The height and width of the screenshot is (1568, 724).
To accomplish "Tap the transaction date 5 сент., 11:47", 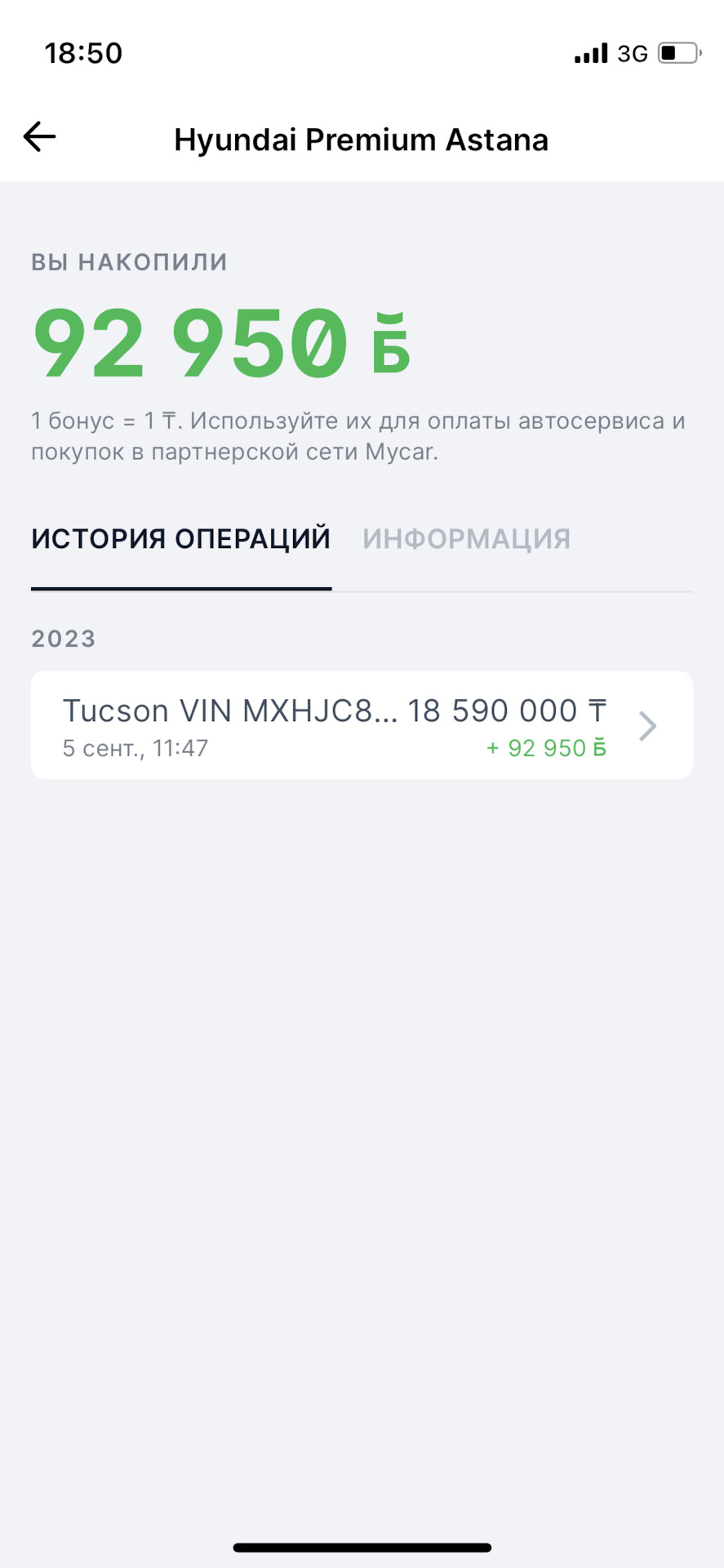I will coord(135,747).
